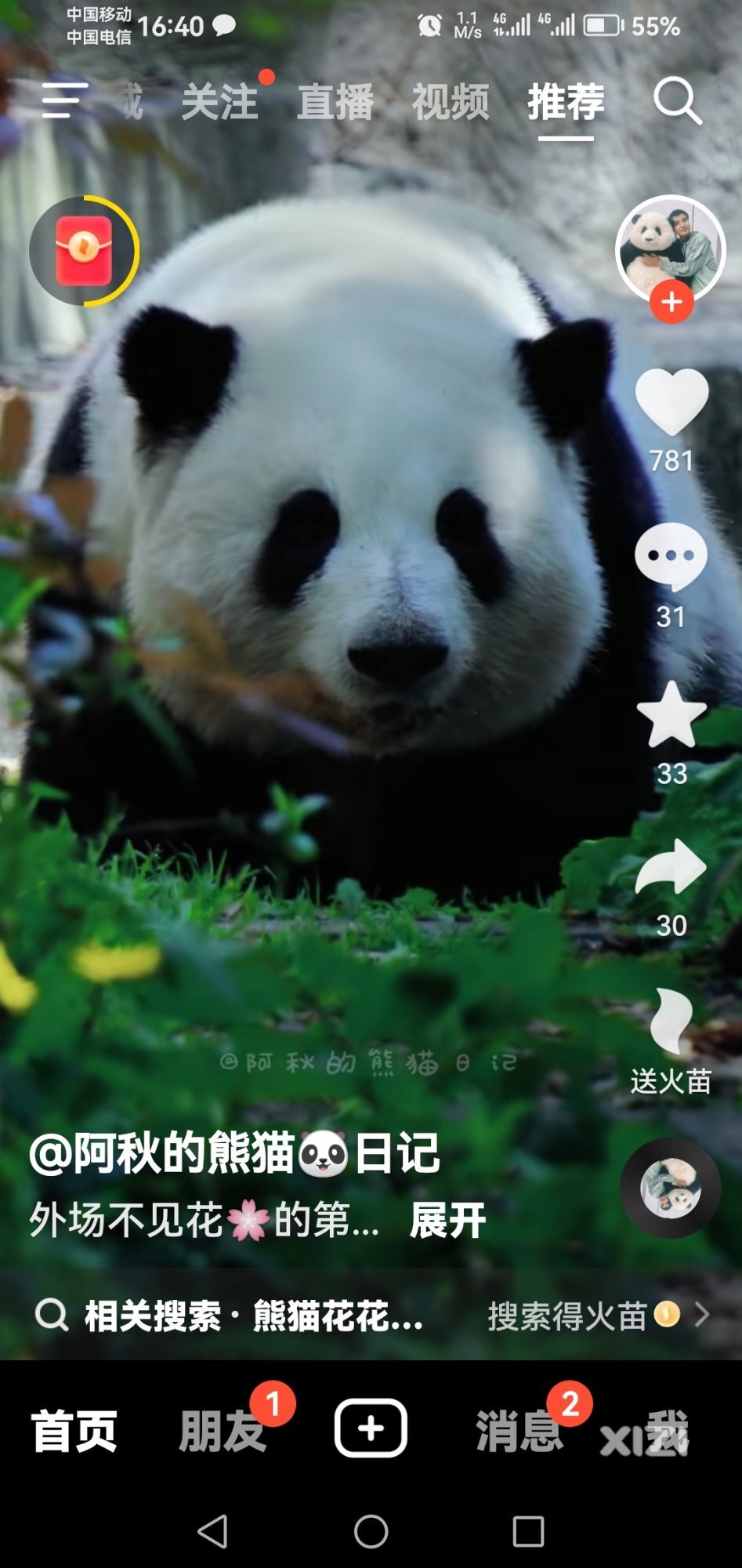Image resolution: width=742 pixels, height=1568 pixels.
Task: Open the rotating music disc
Action: (670, 1188)
